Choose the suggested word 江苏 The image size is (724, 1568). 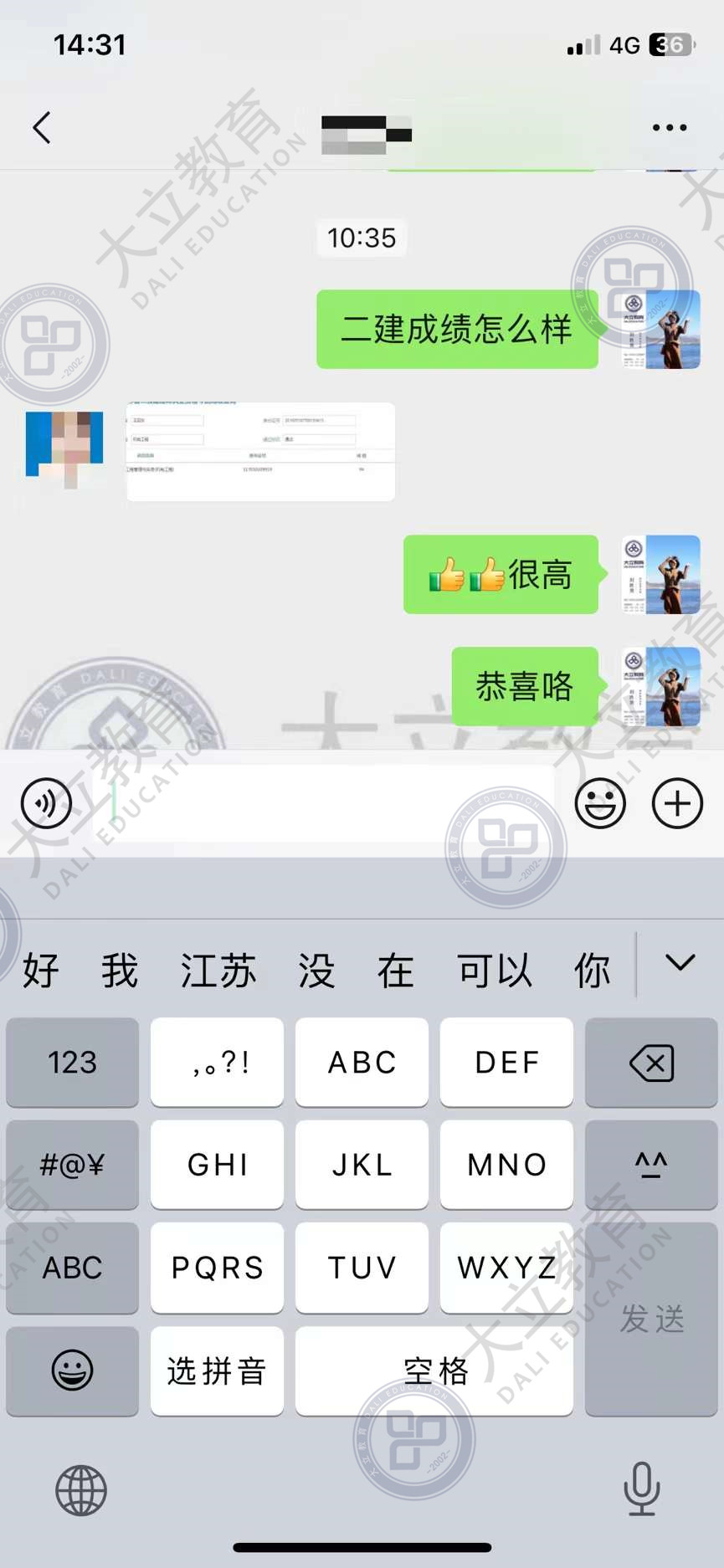pyautogui.click(x=218, y=971)
